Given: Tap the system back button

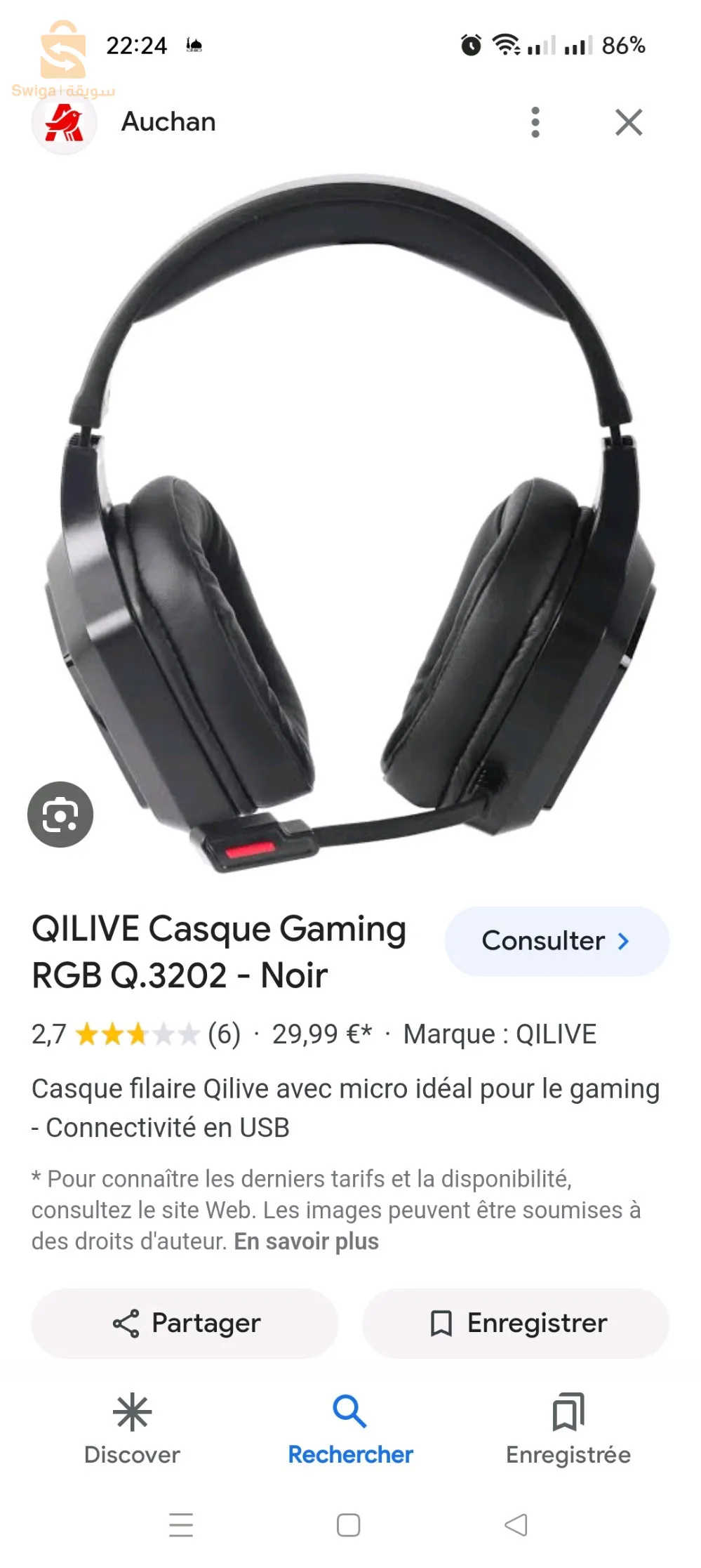Looking at the screenshot, I should (x=516, y=1524).
